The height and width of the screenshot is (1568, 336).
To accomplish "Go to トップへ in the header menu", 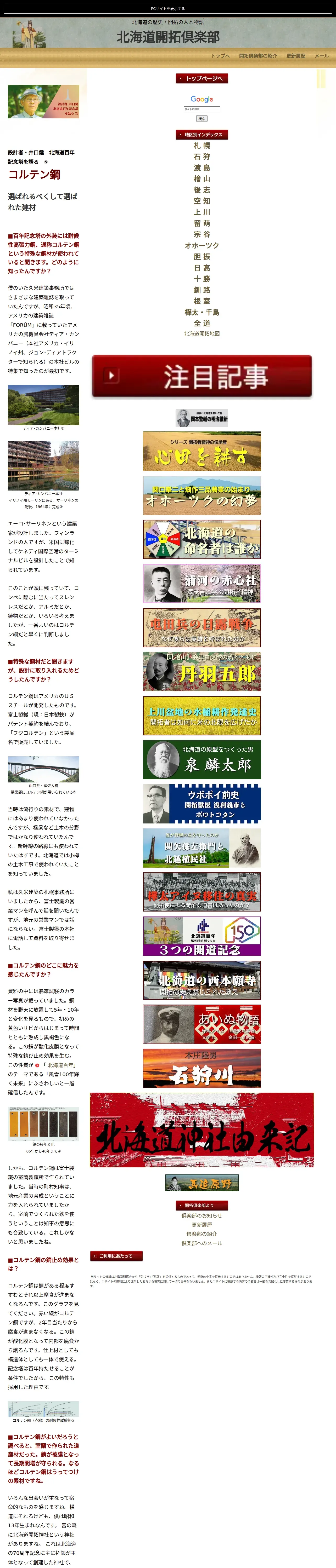I will click(220, 56).
